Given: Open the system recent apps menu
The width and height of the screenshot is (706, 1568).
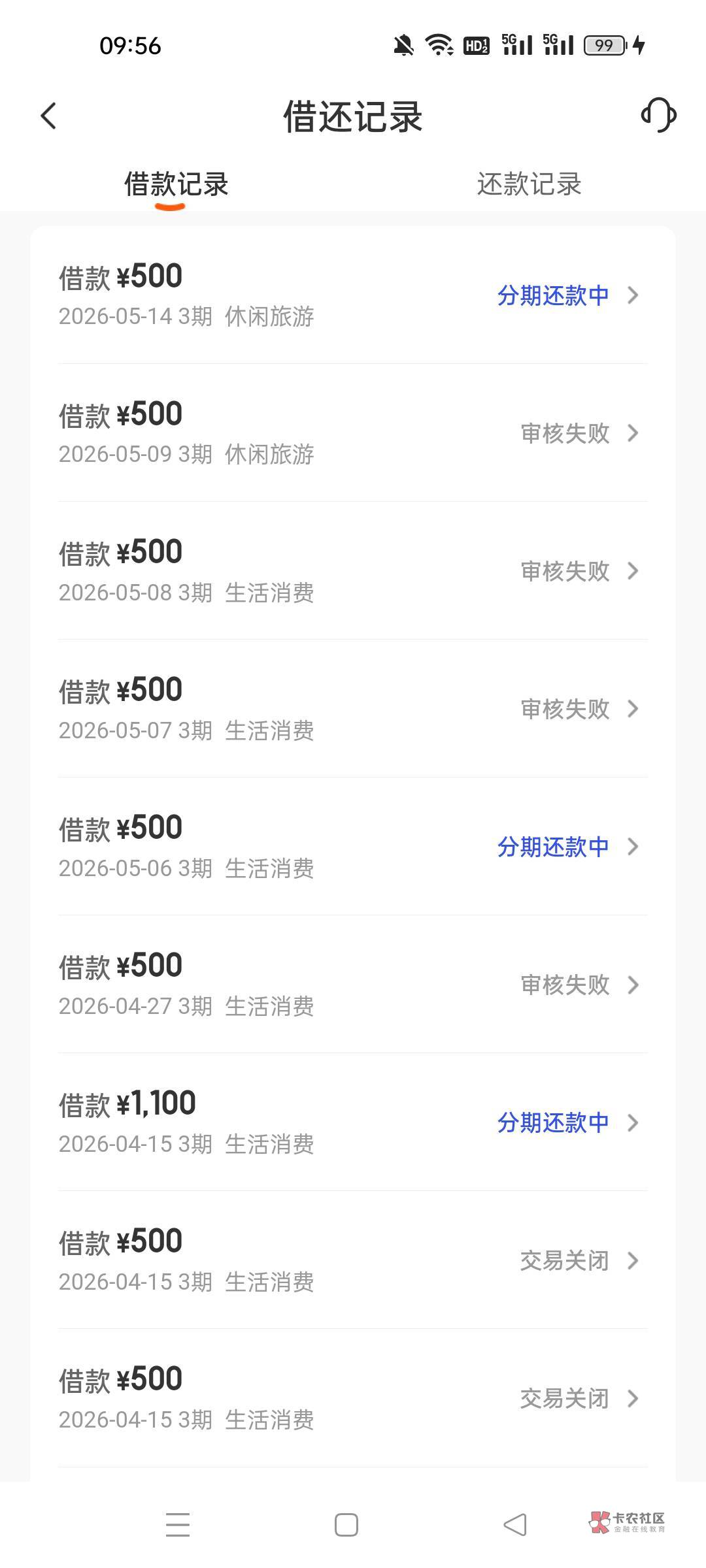Looking at the screenshot, I should point(177,1525).
